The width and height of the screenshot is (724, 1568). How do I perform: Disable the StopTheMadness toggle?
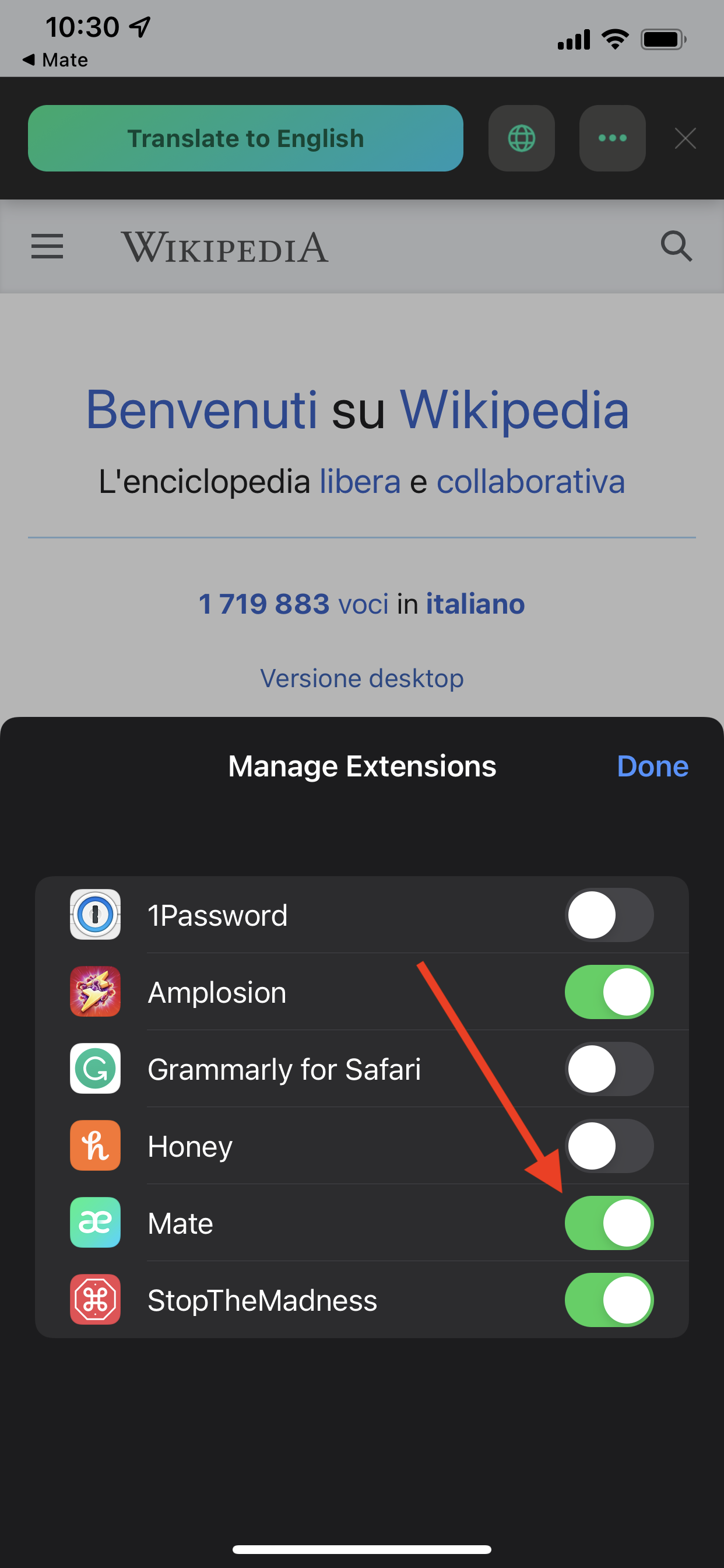609,1300
